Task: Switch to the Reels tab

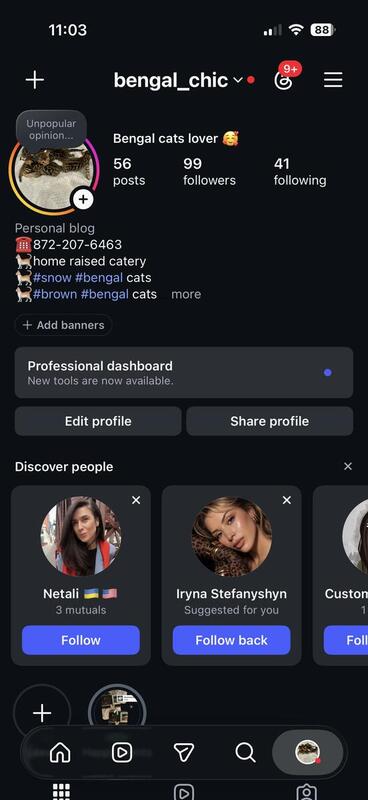Action: coord(122,752)
